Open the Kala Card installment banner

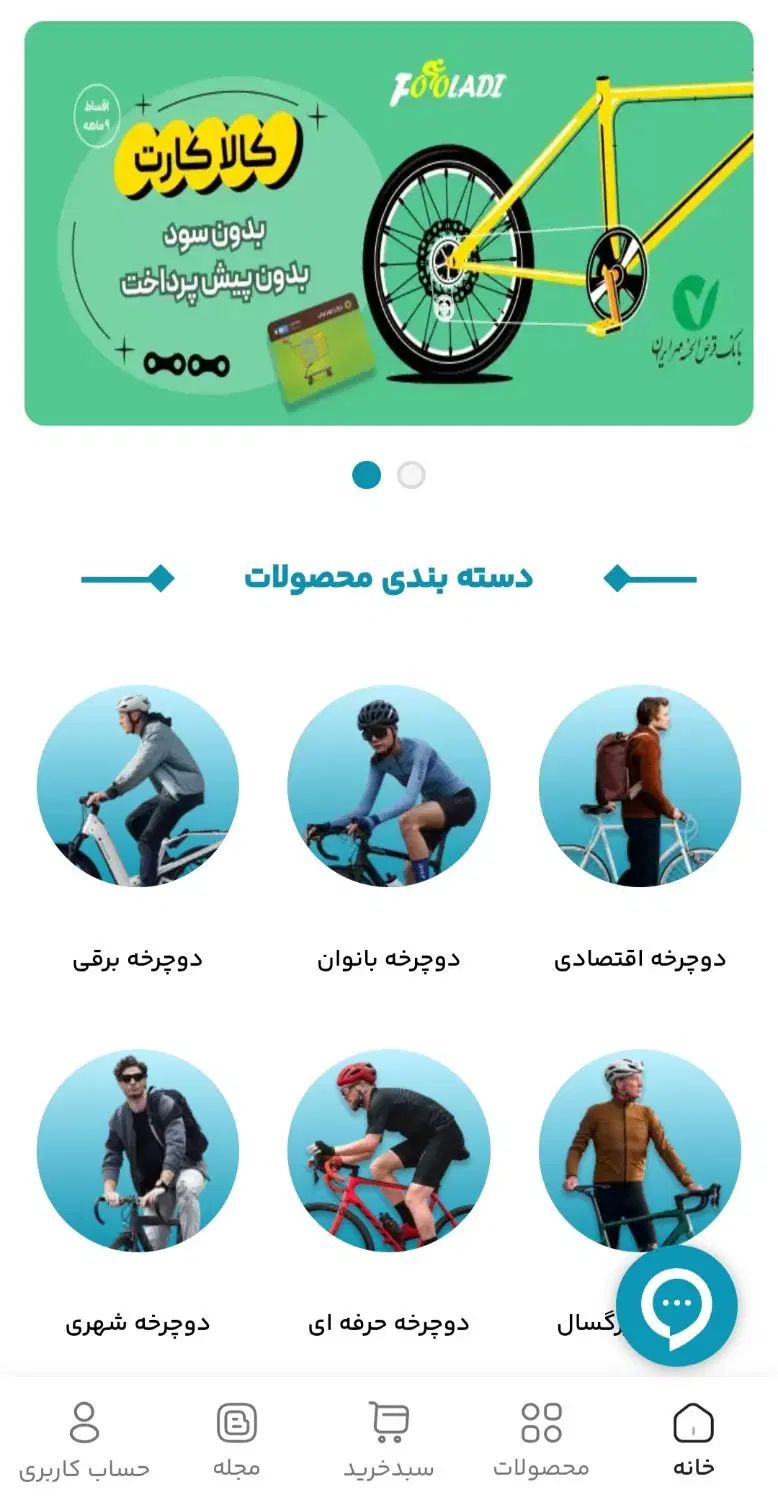[388, 224]
